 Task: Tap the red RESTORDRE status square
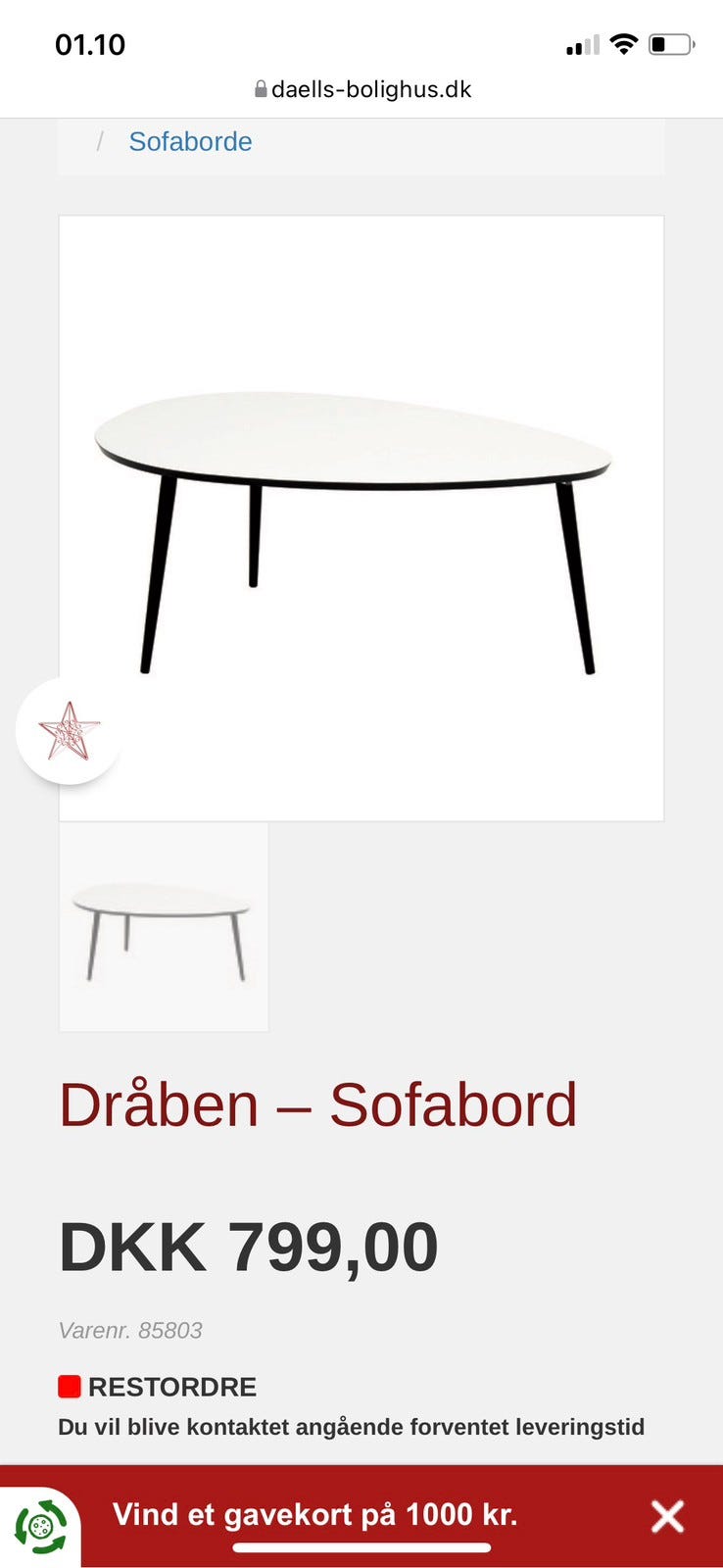[68, 1386]
